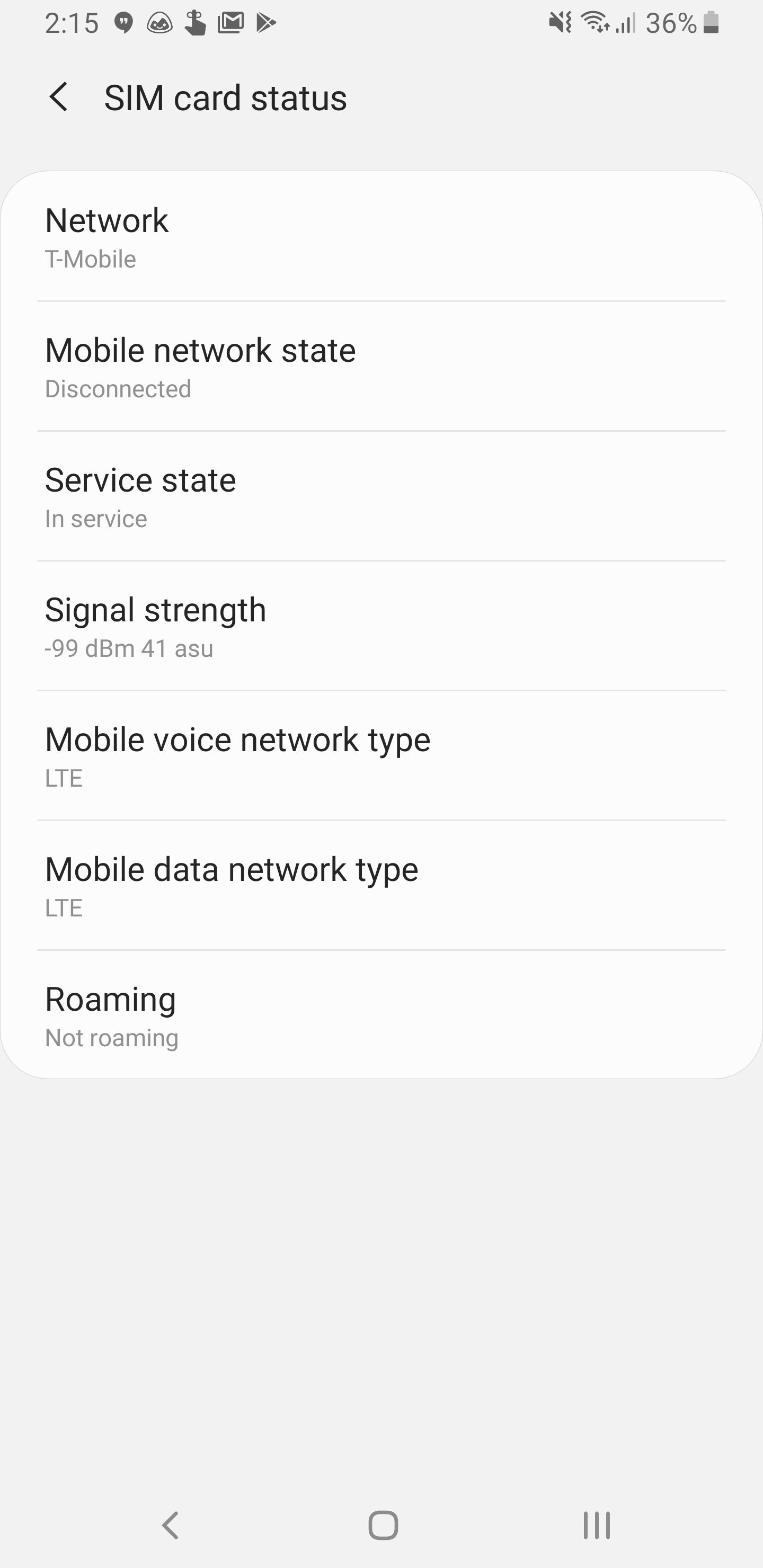Tap the mascot app notification icon
This screenshot has height=1568, width=763.
[160, 23]
